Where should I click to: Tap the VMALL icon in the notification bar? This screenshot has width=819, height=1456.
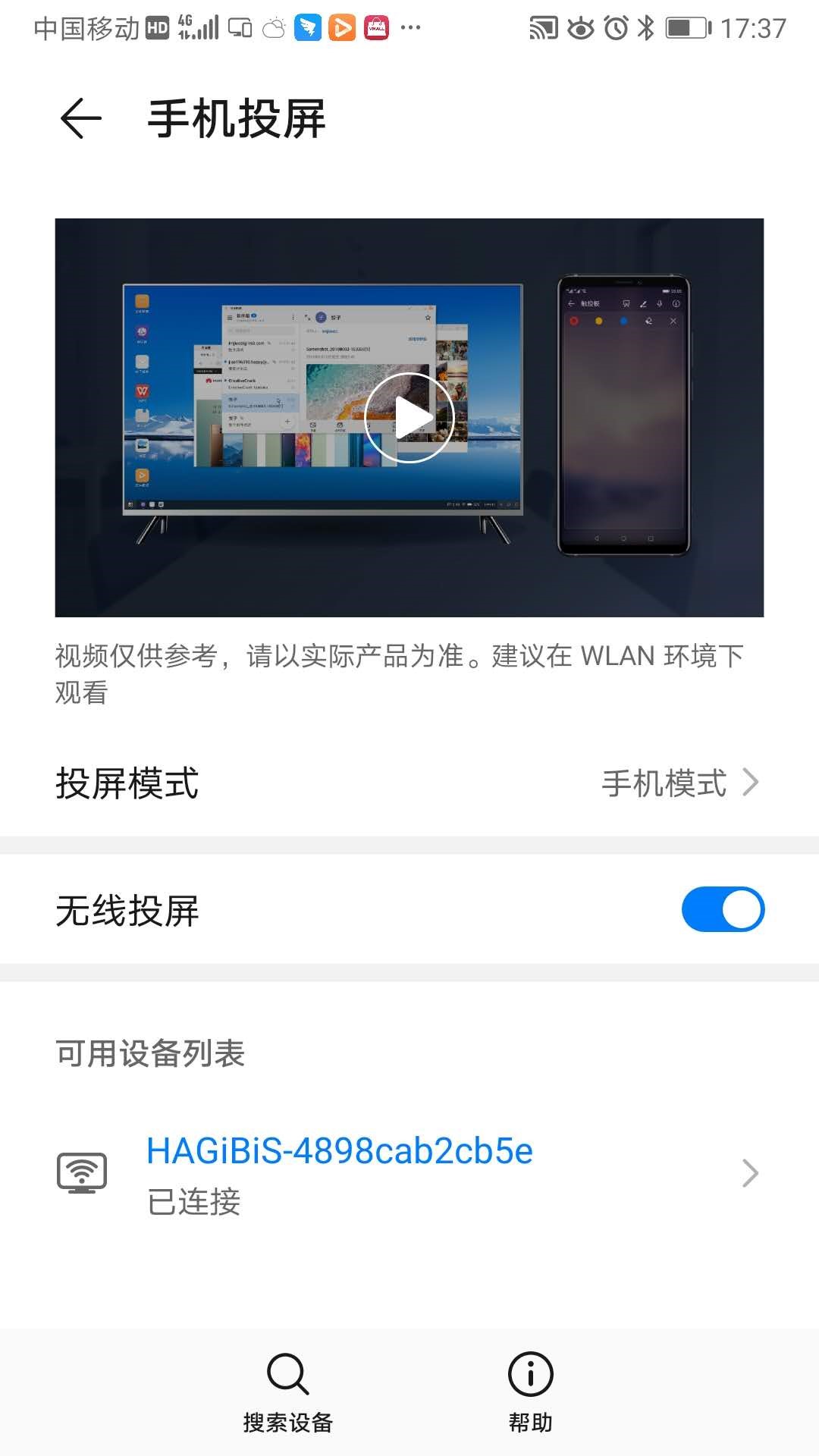375,26
